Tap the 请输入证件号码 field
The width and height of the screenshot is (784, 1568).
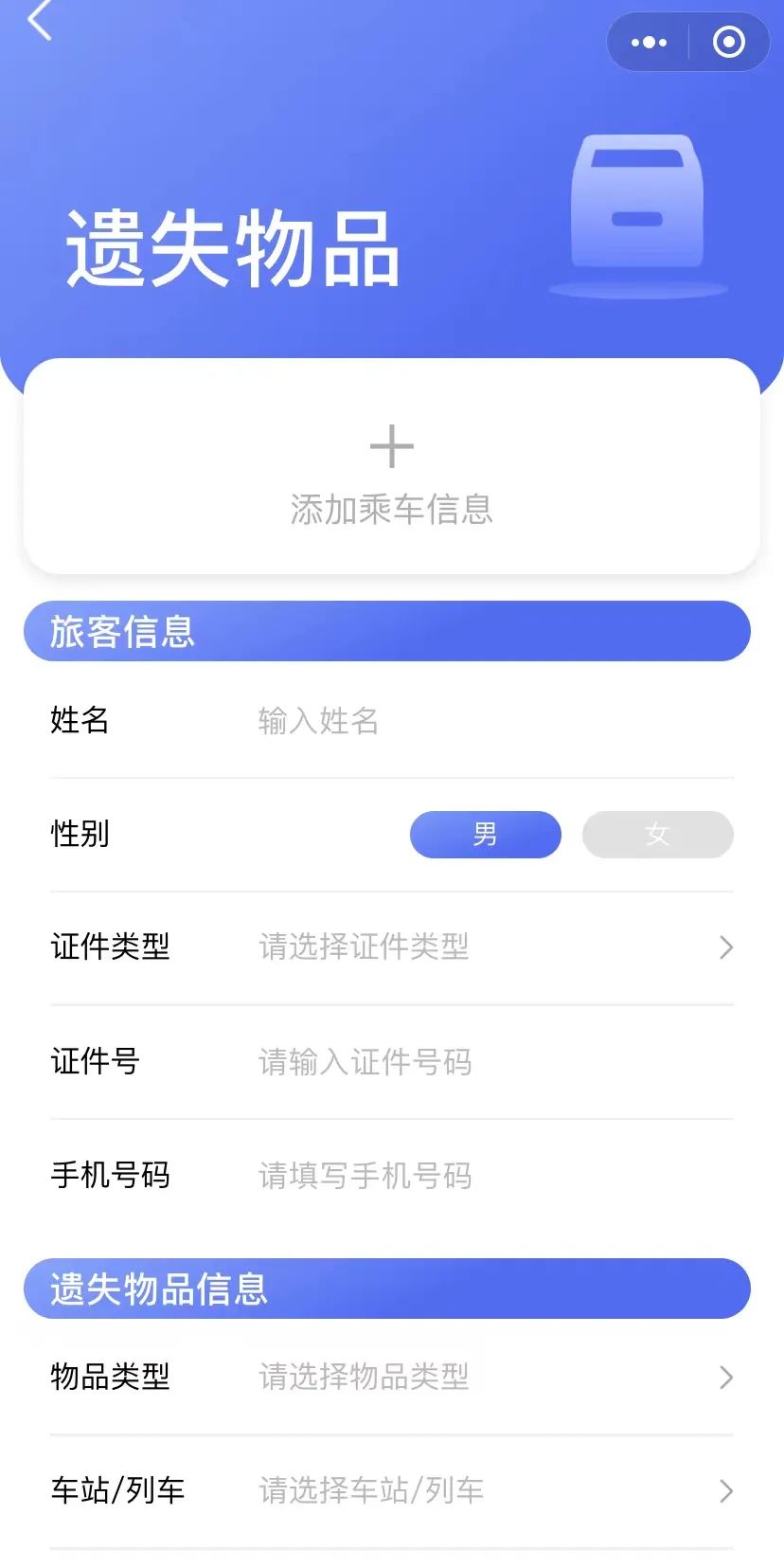point(473,1062)
